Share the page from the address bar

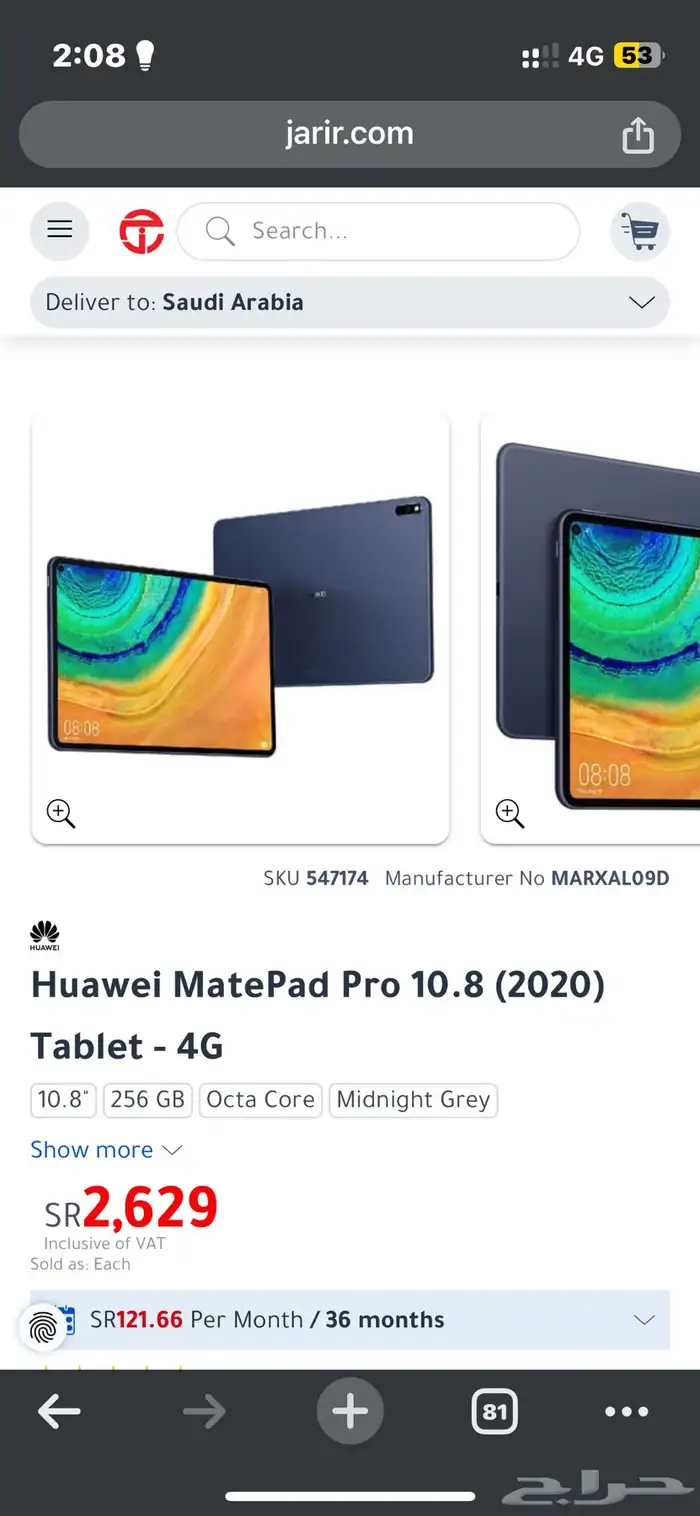coord(638,135)
